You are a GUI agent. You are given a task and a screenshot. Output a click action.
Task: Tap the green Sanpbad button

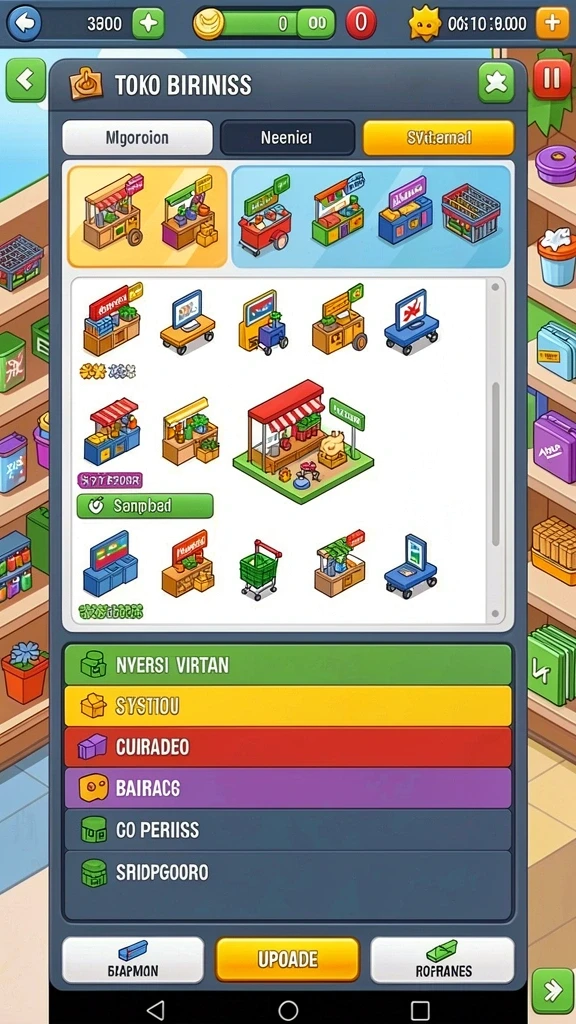point(145,506)
